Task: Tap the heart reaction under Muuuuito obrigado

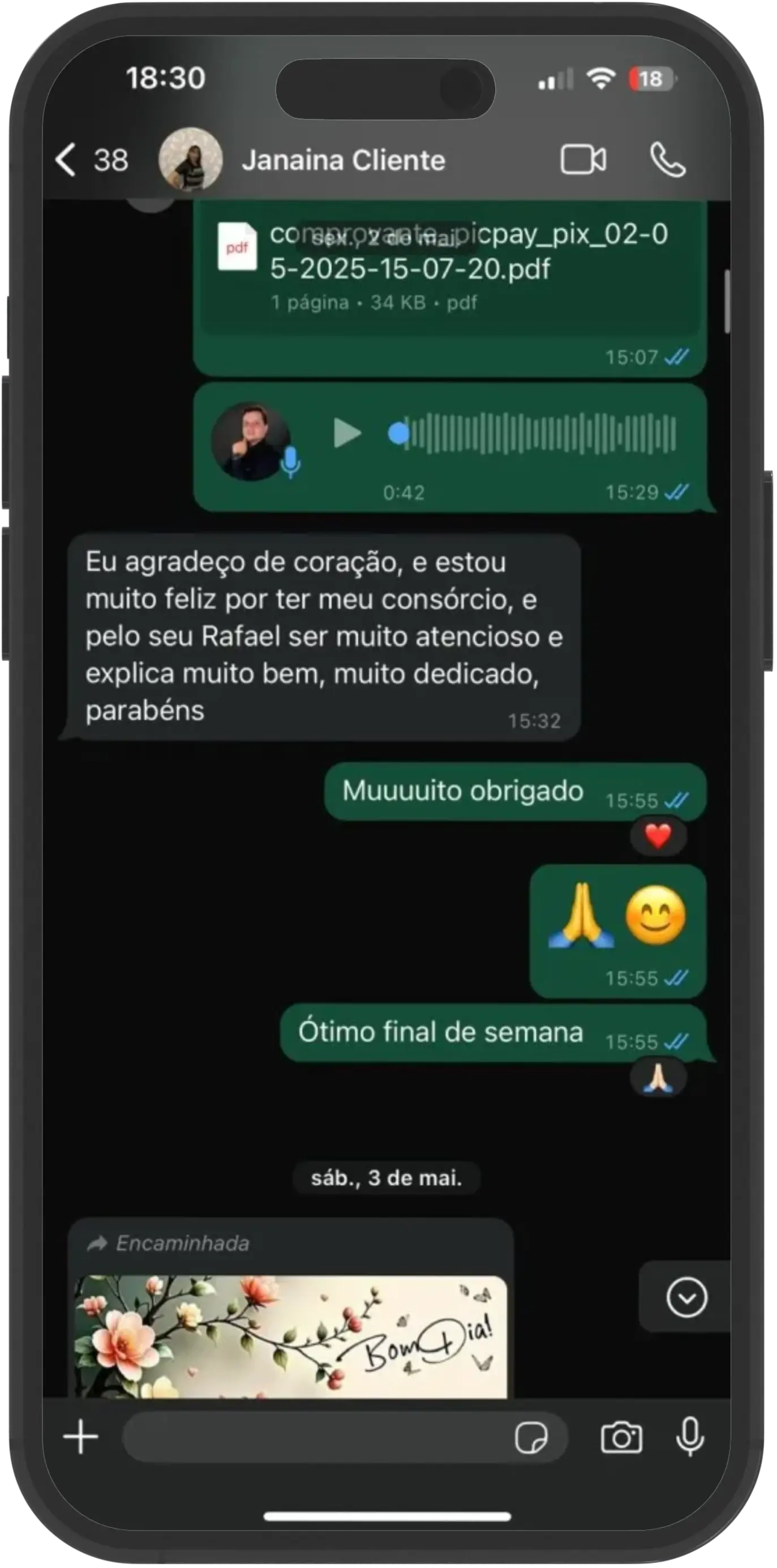Action: point(658,836)
